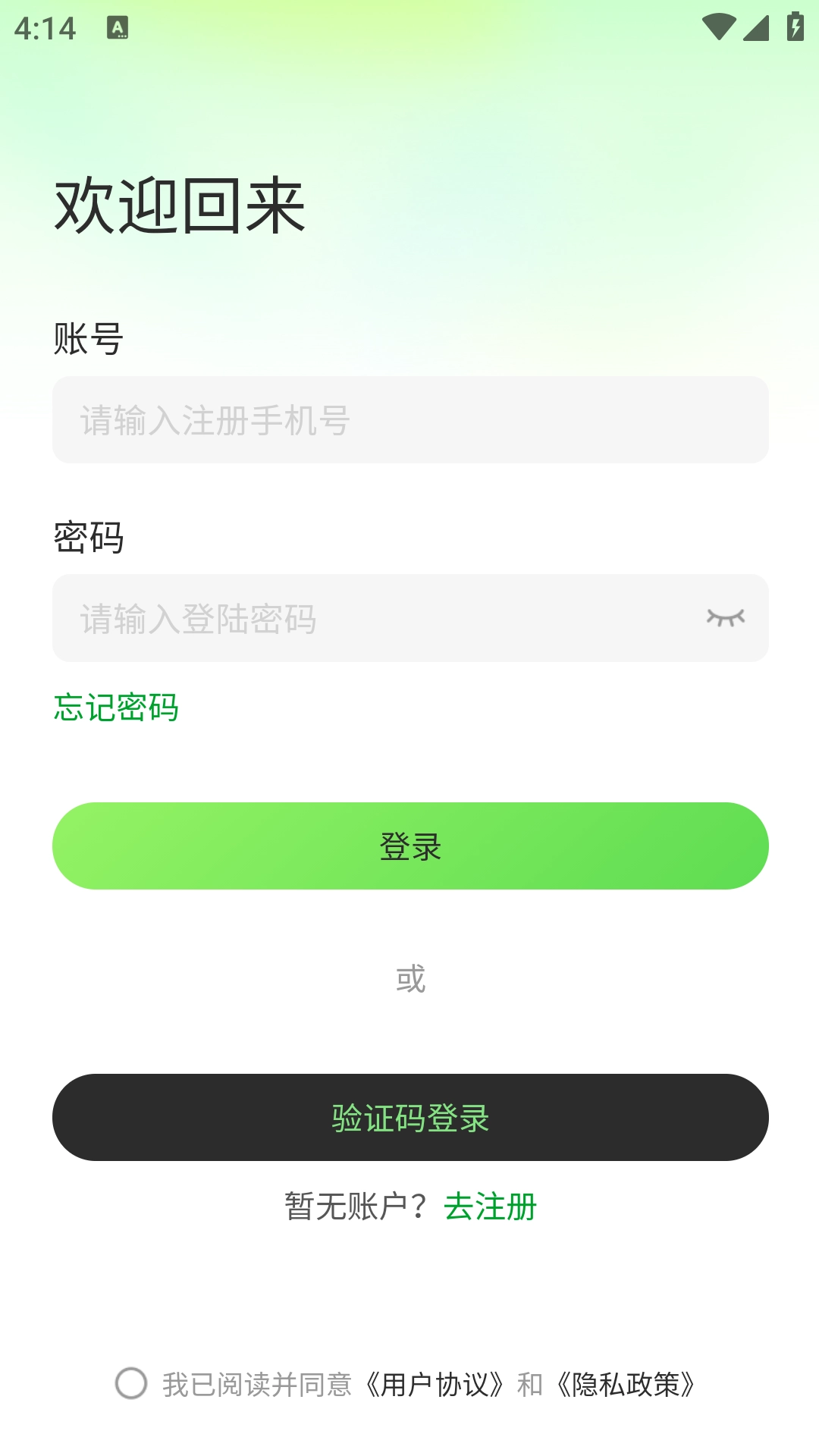Image resolution: width=819 pixels, height=1456 pixels.
Task: Check the agreement consent circle
Action: (131, 1384)
